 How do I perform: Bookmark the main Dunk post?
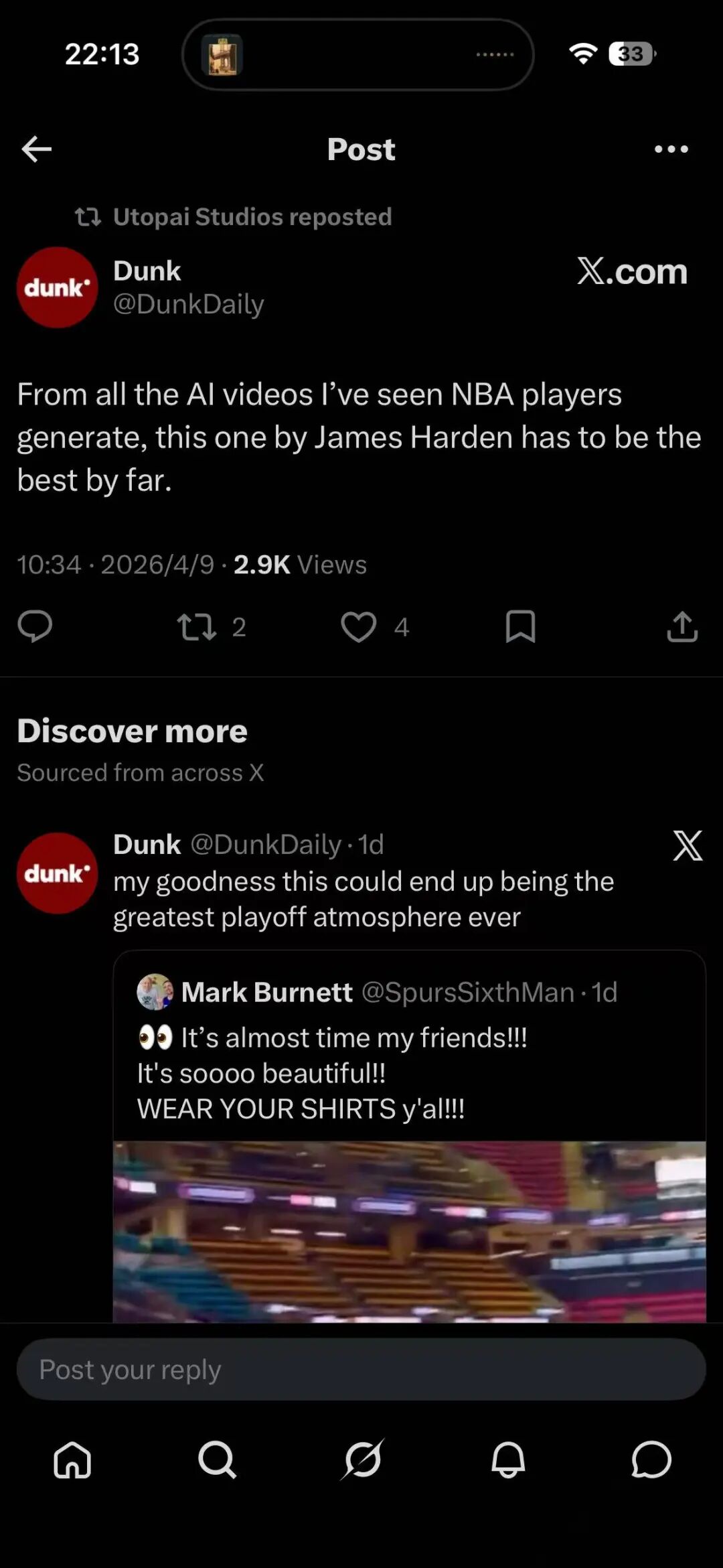coord(520,627)
